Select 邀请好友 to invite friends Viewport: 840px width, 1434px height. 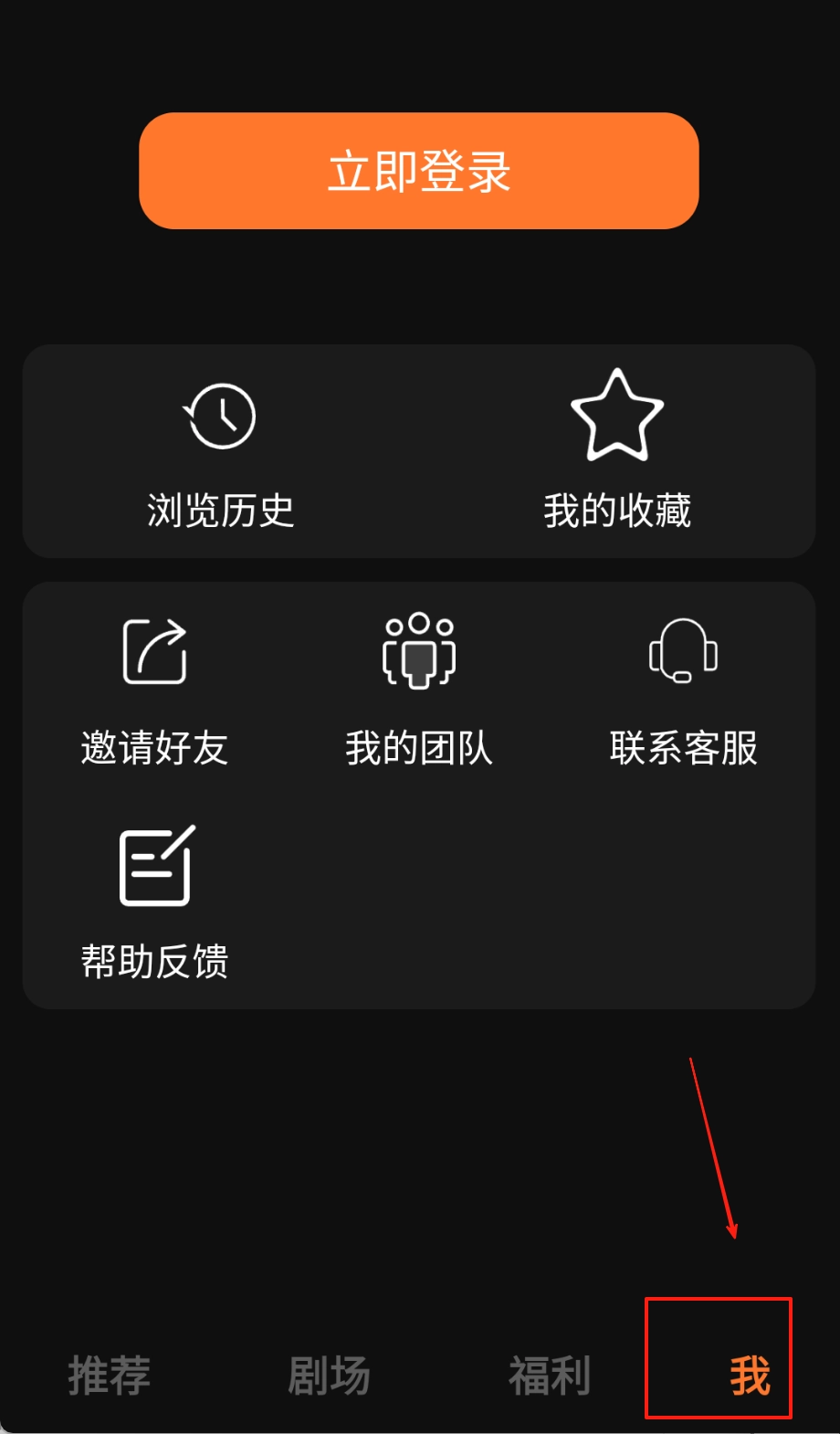pos(154,691)
